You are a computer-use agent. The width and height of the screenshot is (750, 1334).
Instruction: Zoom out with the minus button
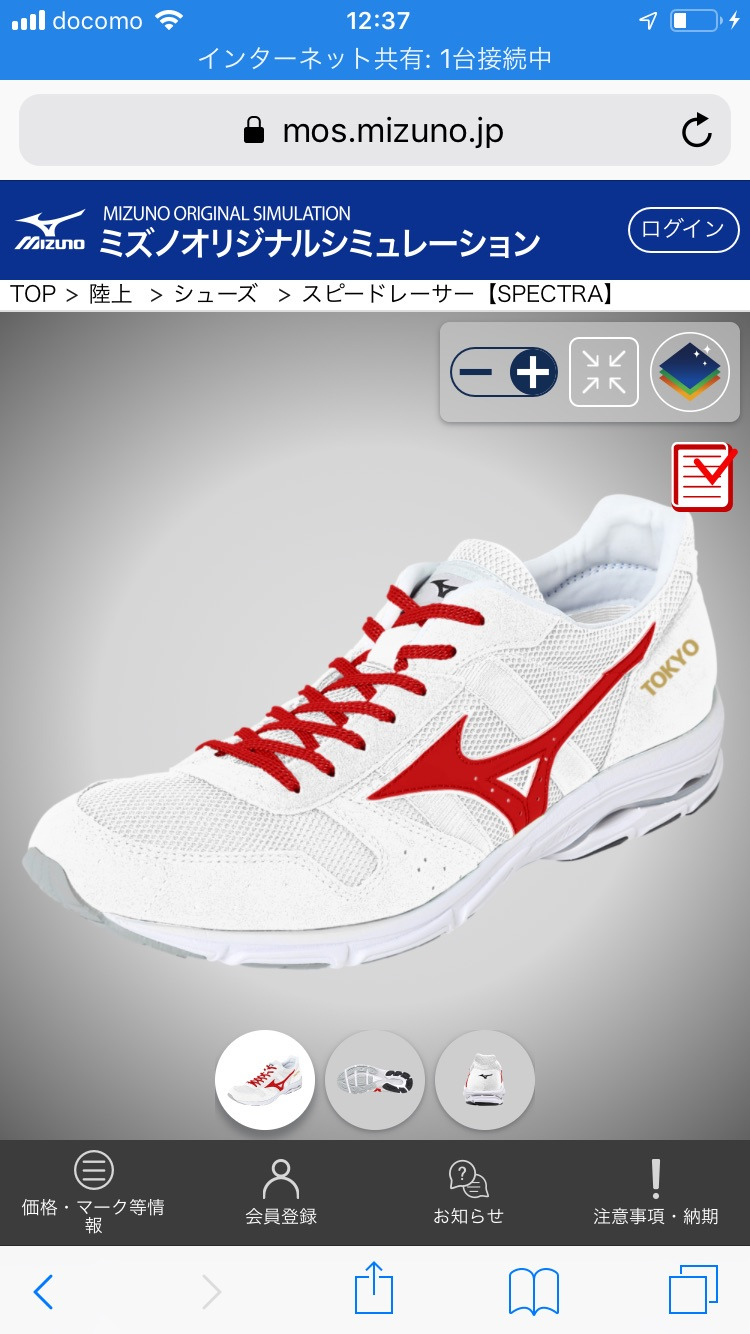click(x=477, y=372)
